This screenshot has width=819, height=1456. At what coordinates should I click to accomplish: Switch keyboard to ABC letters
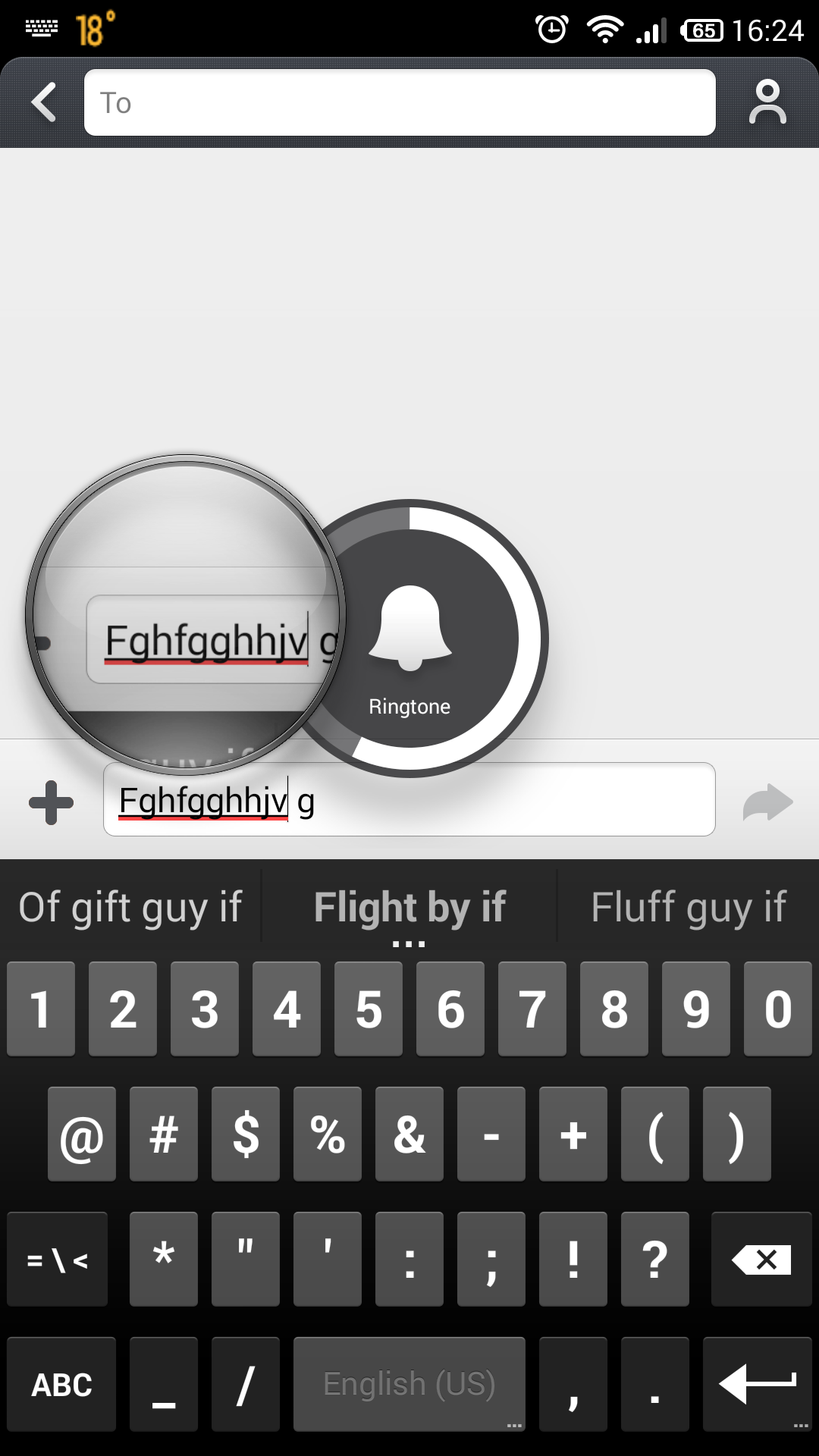61,1384
